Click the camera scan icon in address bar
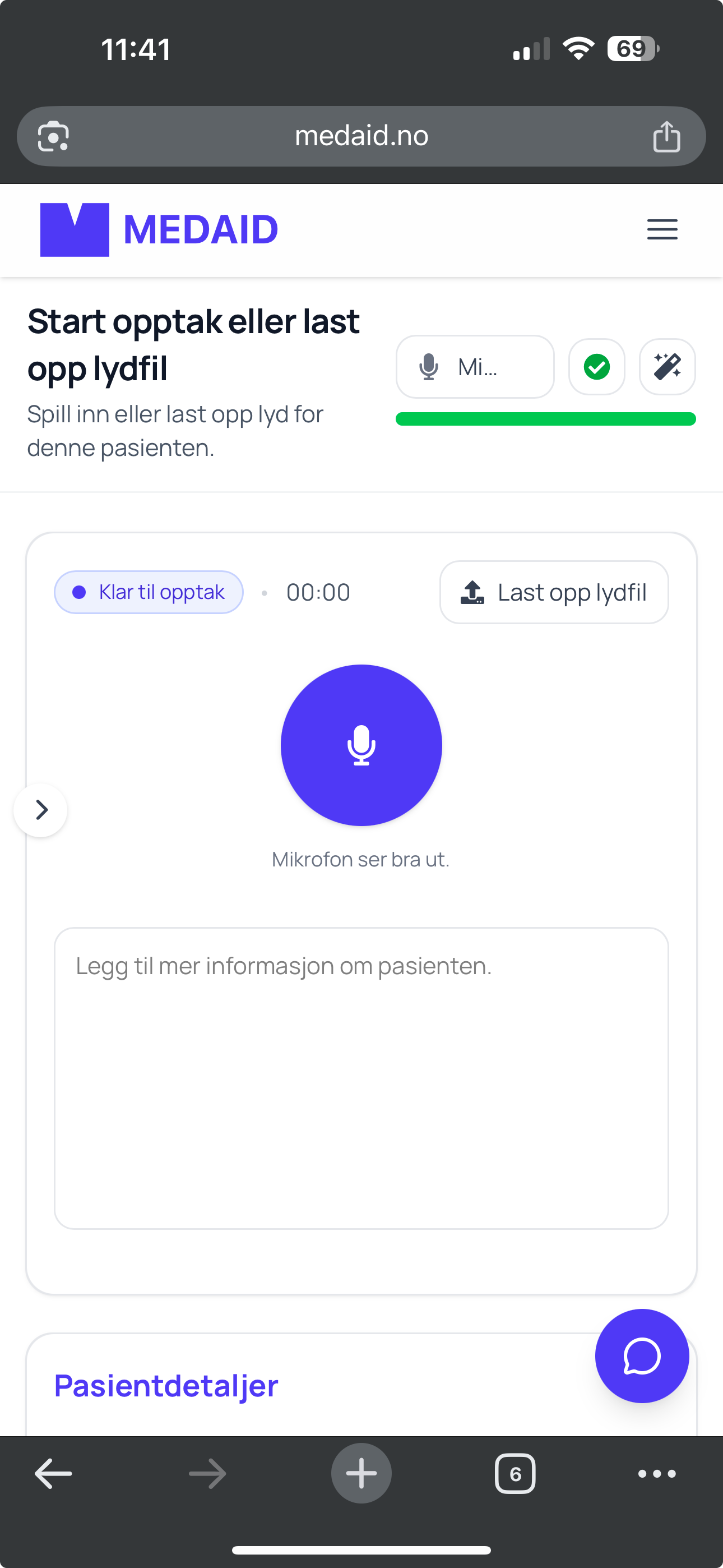 pyautogui.click(x=52, y=136)
